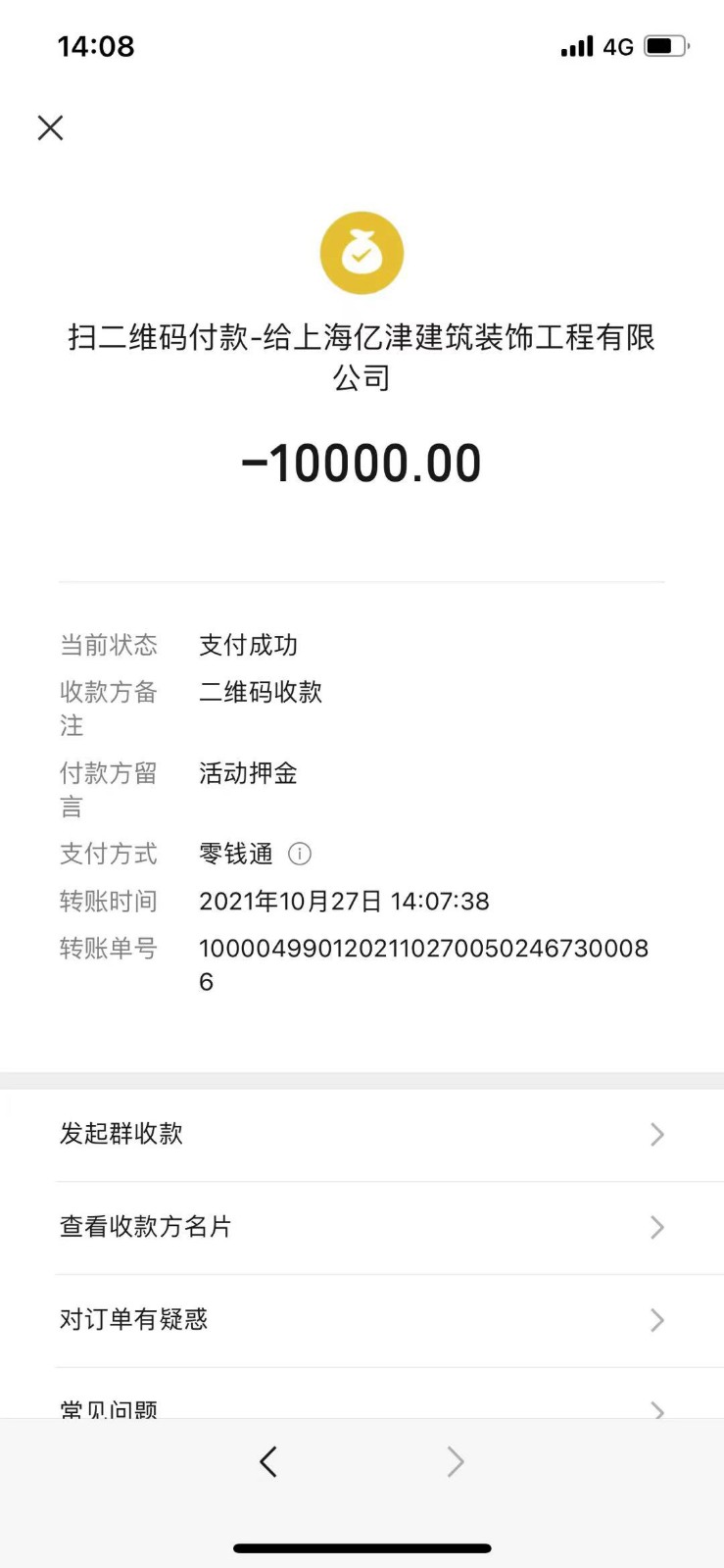This screenshot has width=724, height=1568.
Task: Open 发起群收款
Action: [362, 1134]
